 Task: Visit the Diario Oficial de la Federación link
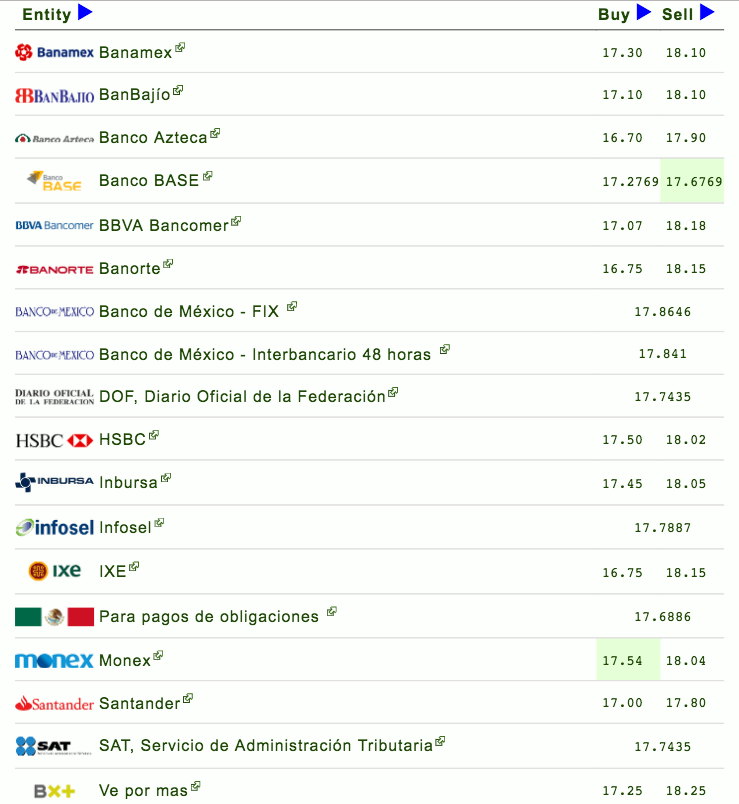pos(242,396)
